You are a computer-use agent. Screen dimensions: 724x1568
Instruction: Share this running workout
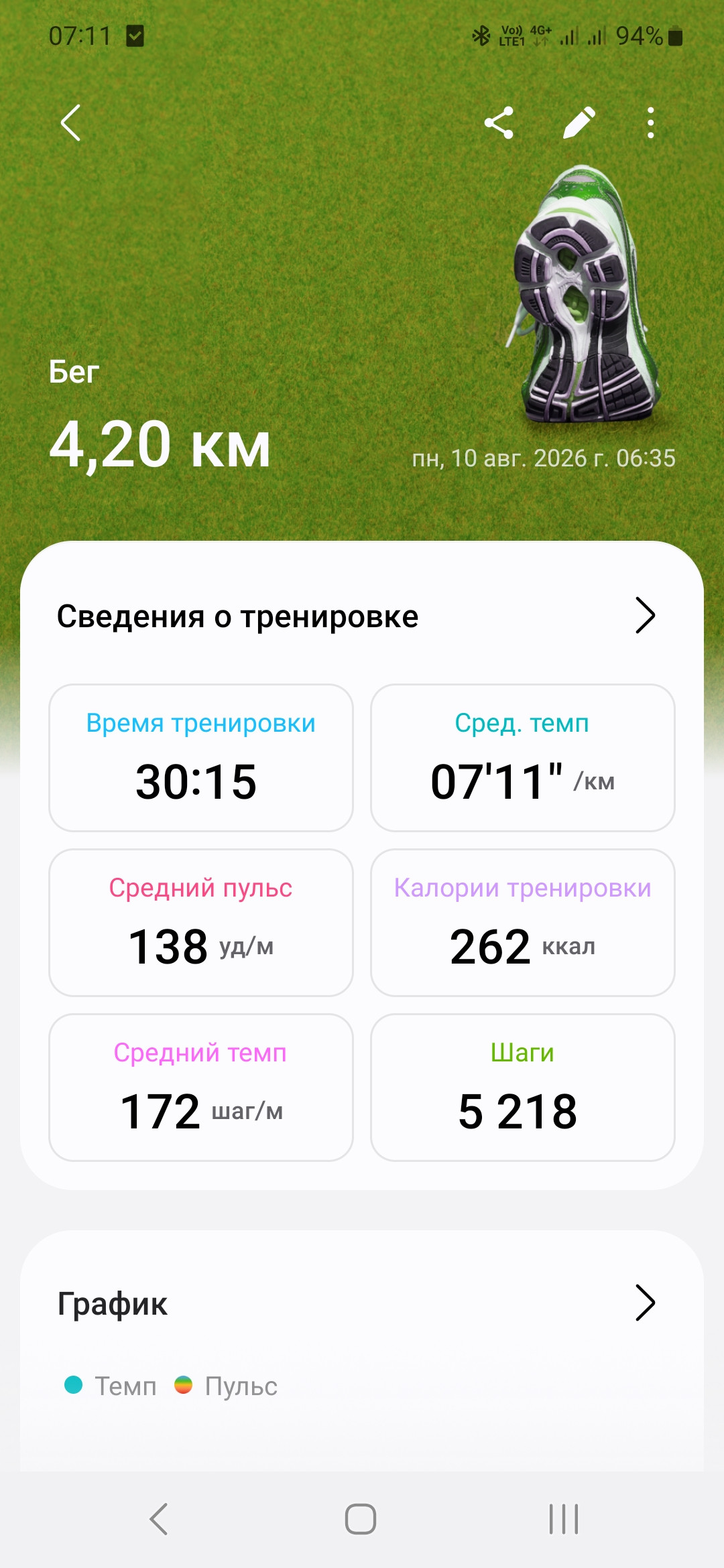(499, 123)
